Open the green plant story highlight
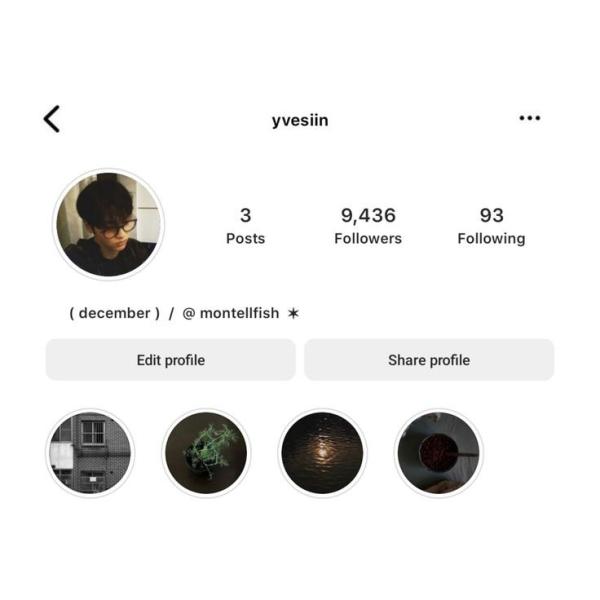 point(206,453)
